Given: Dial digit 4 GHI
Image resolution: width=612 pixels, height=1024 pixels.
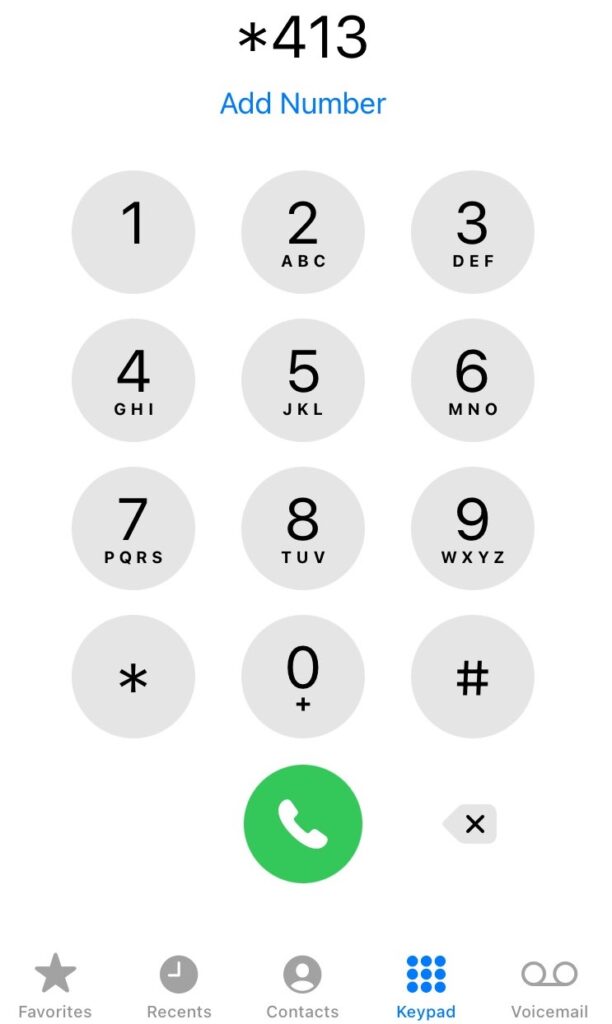Looking at the screenshot, I should point(133,380).
